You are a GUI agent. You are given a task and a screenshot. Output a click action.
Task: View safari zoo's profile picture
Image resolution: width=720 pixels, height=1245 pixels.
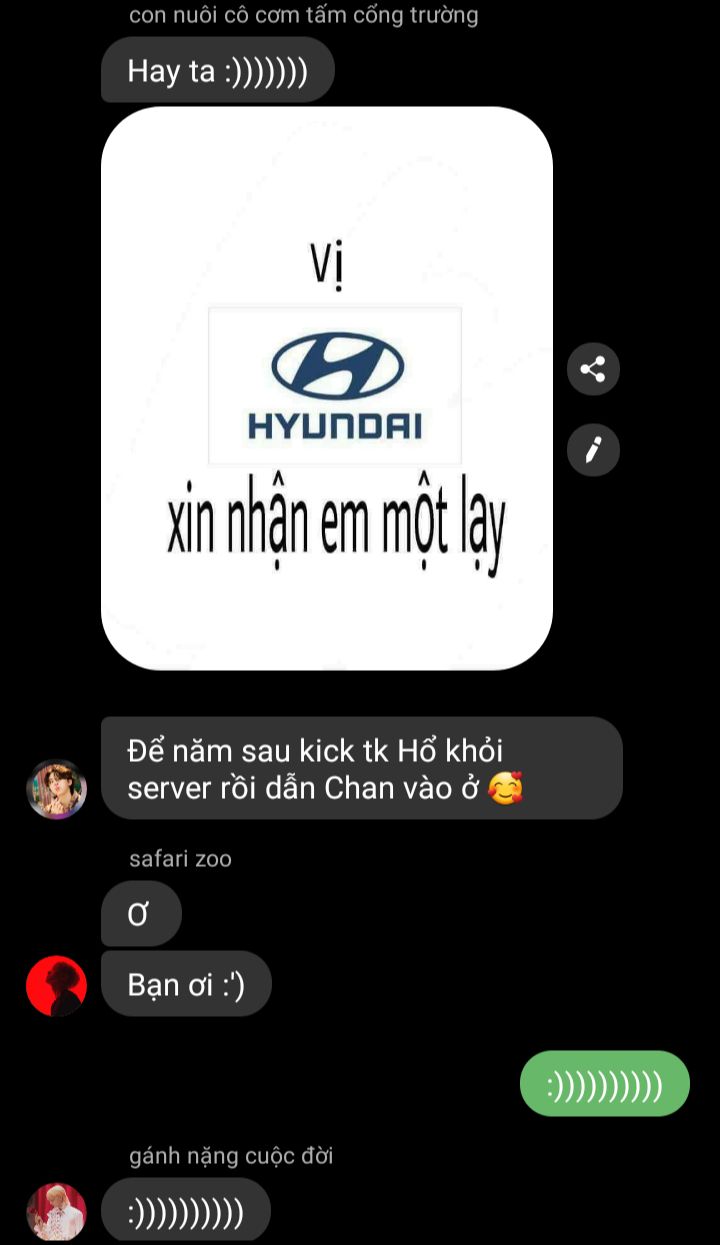56,986
